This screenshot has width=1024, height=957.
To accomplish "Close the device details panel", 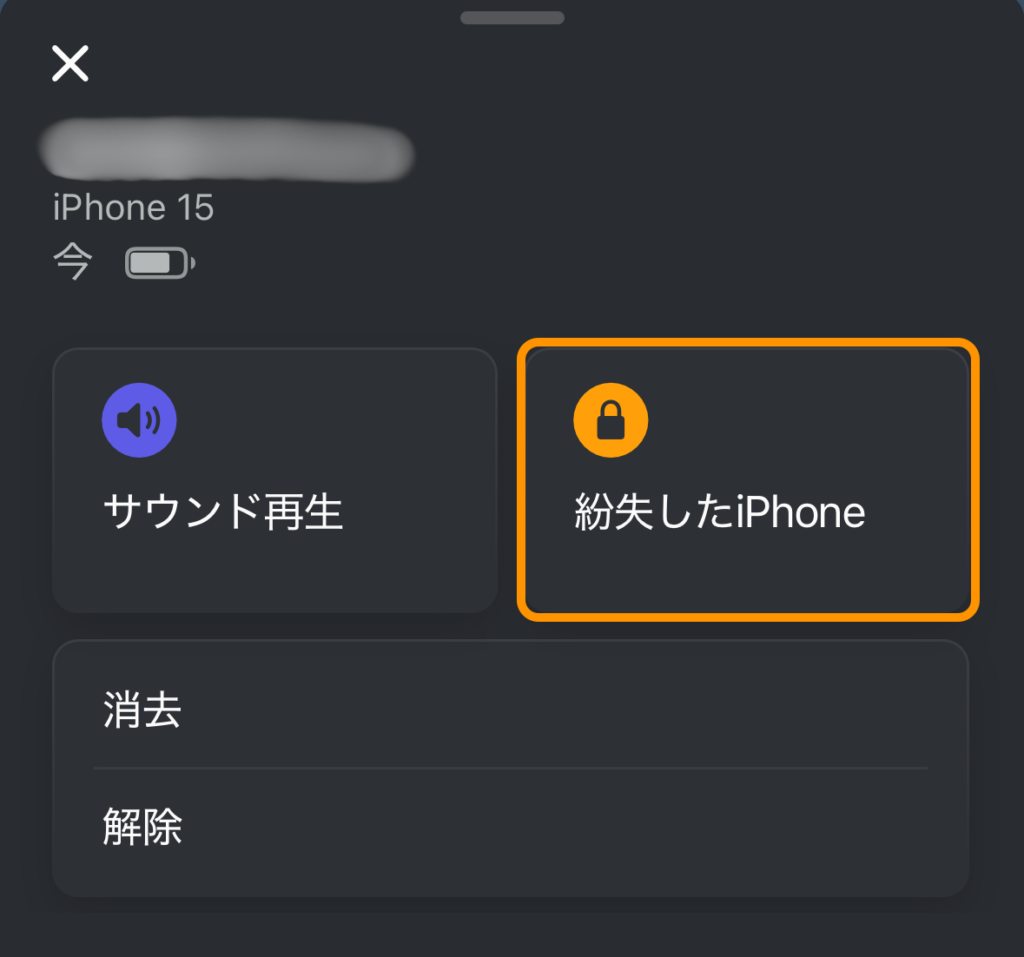I will pyautogui.click(x=70, y=64).
